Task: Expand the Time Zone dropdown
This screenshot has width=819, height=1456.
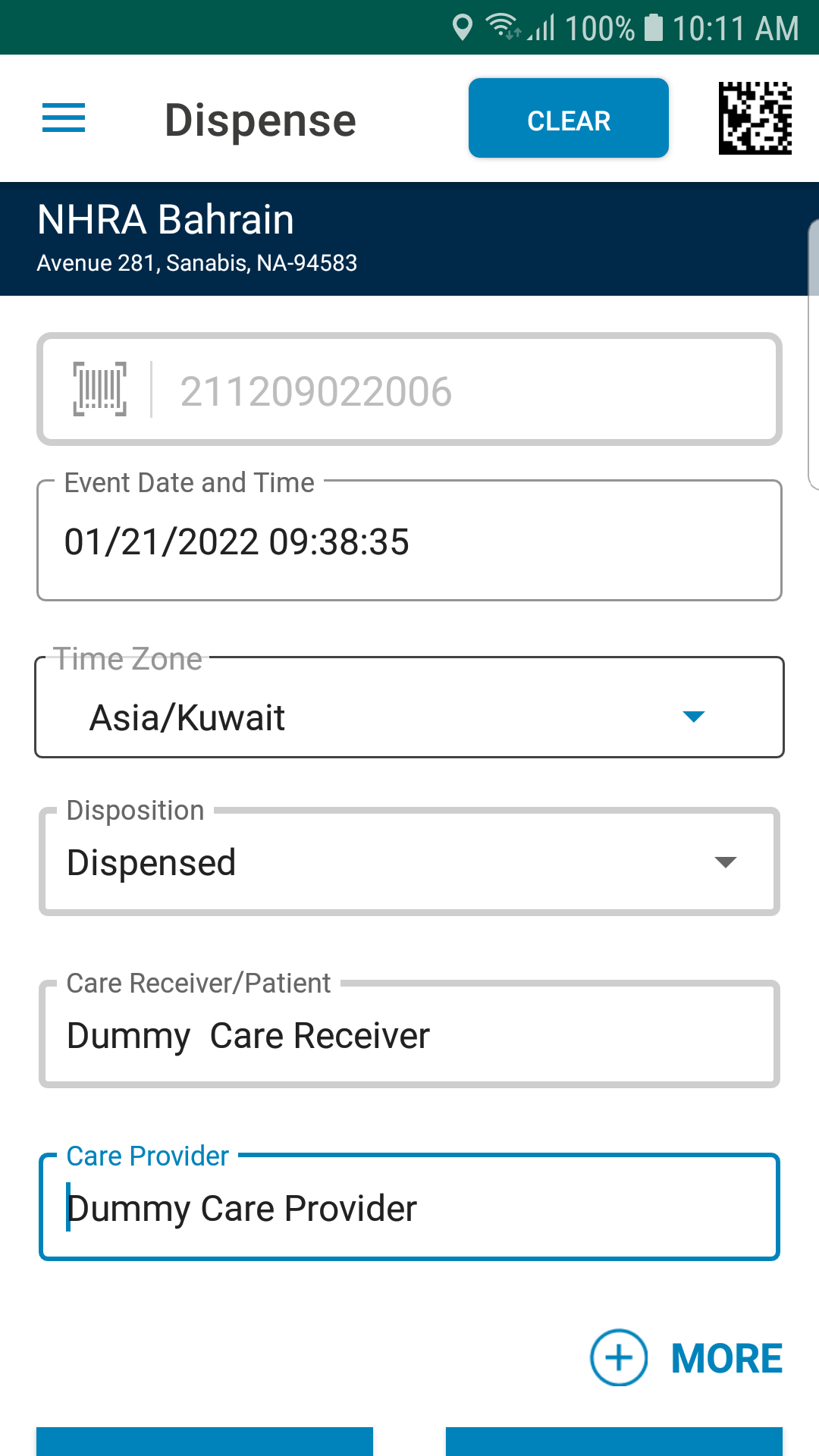Action: (409, 707)
